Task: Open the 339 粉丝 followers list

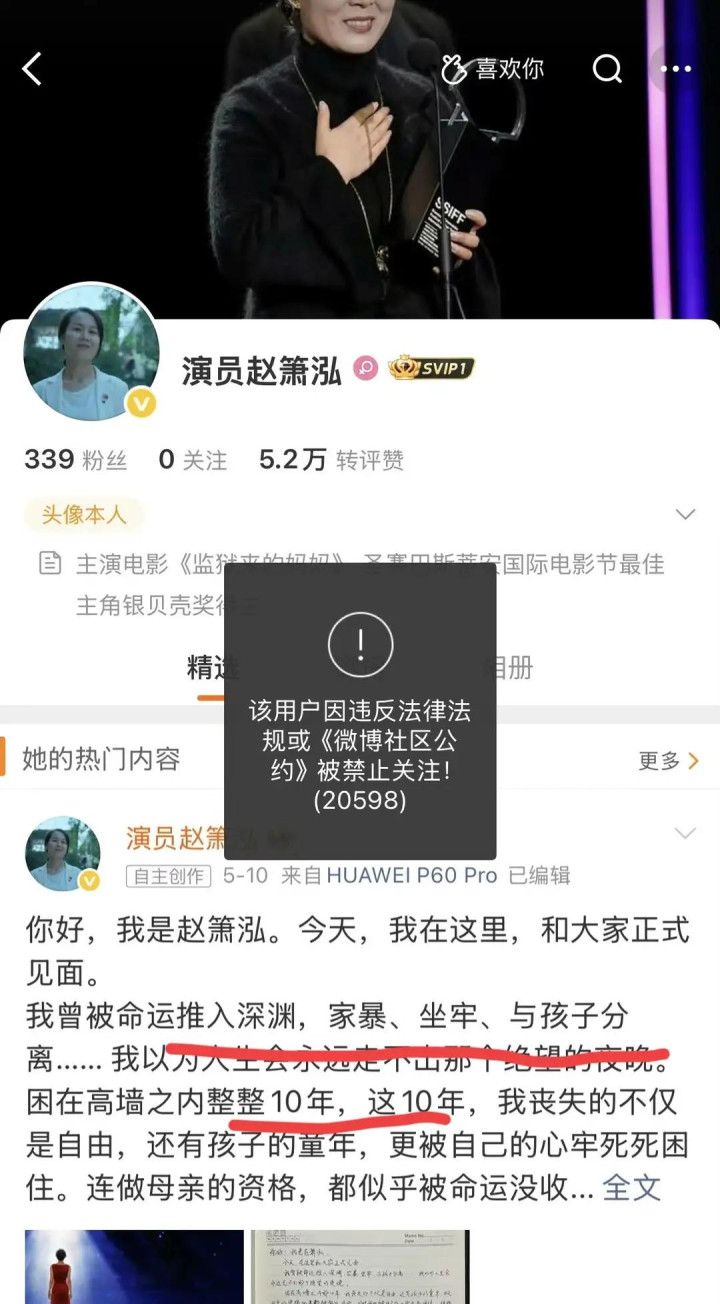Action: click(76, 459)
